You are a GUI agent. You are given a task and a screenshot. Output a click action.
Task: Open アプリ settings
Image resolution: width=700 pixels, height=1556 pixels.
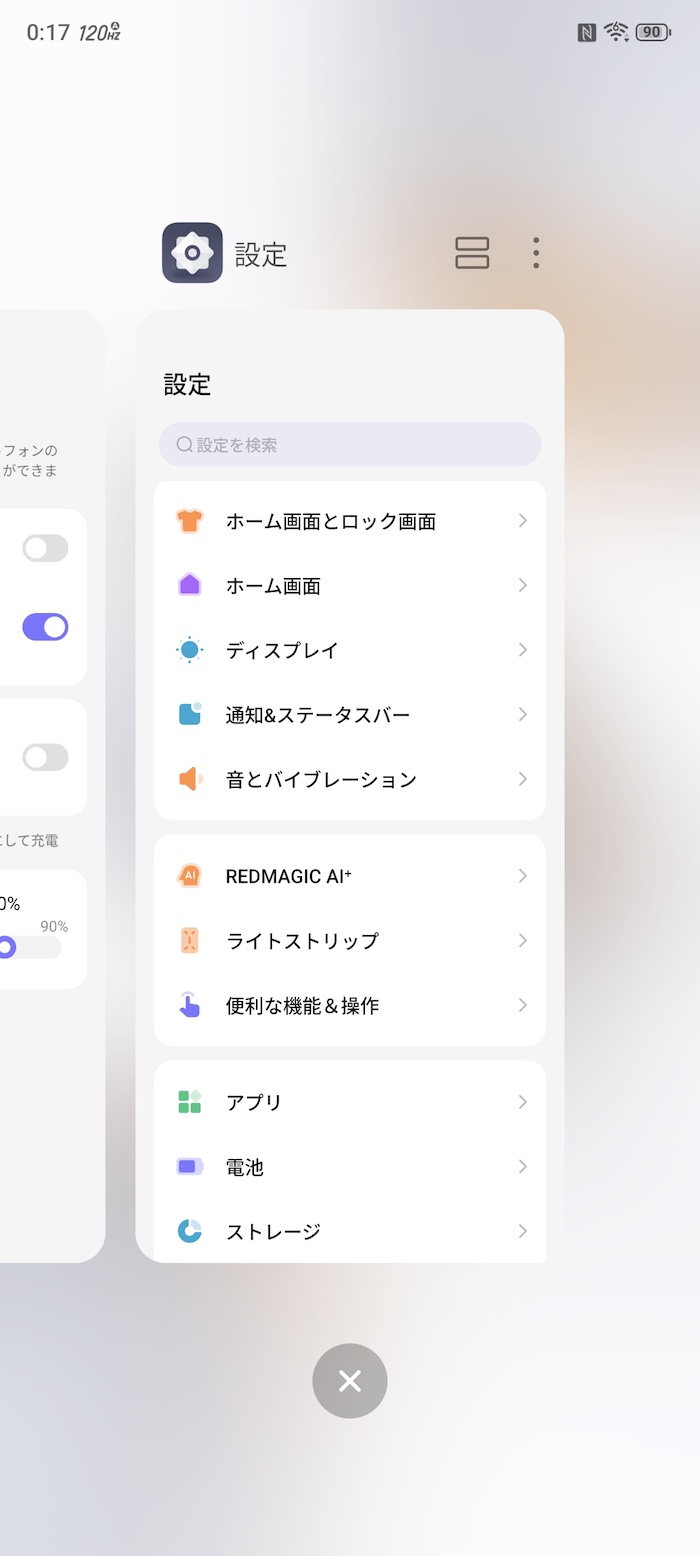click(x=350, y=1102)
